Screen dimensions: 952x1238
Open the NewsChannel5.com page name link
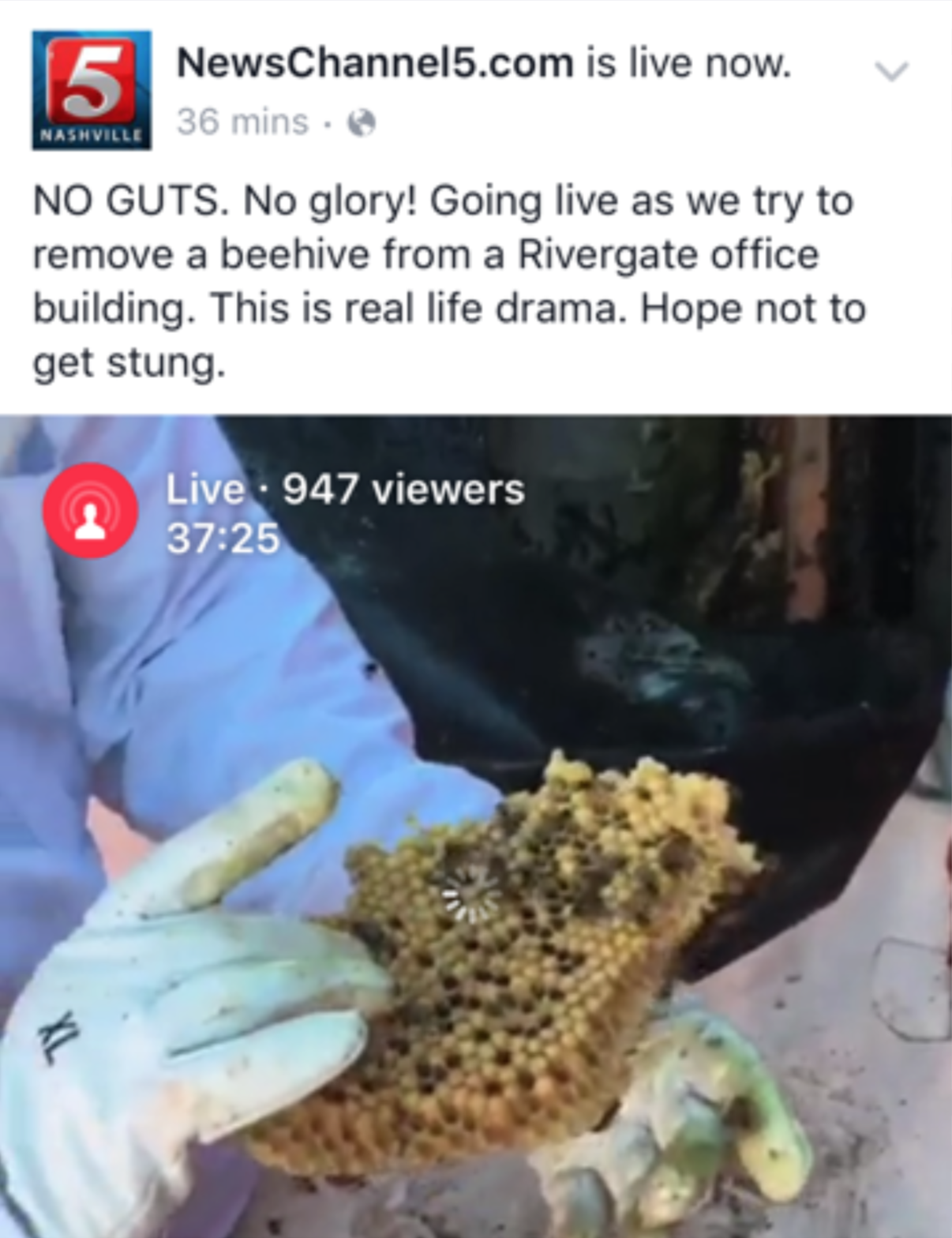pos(375,63)
